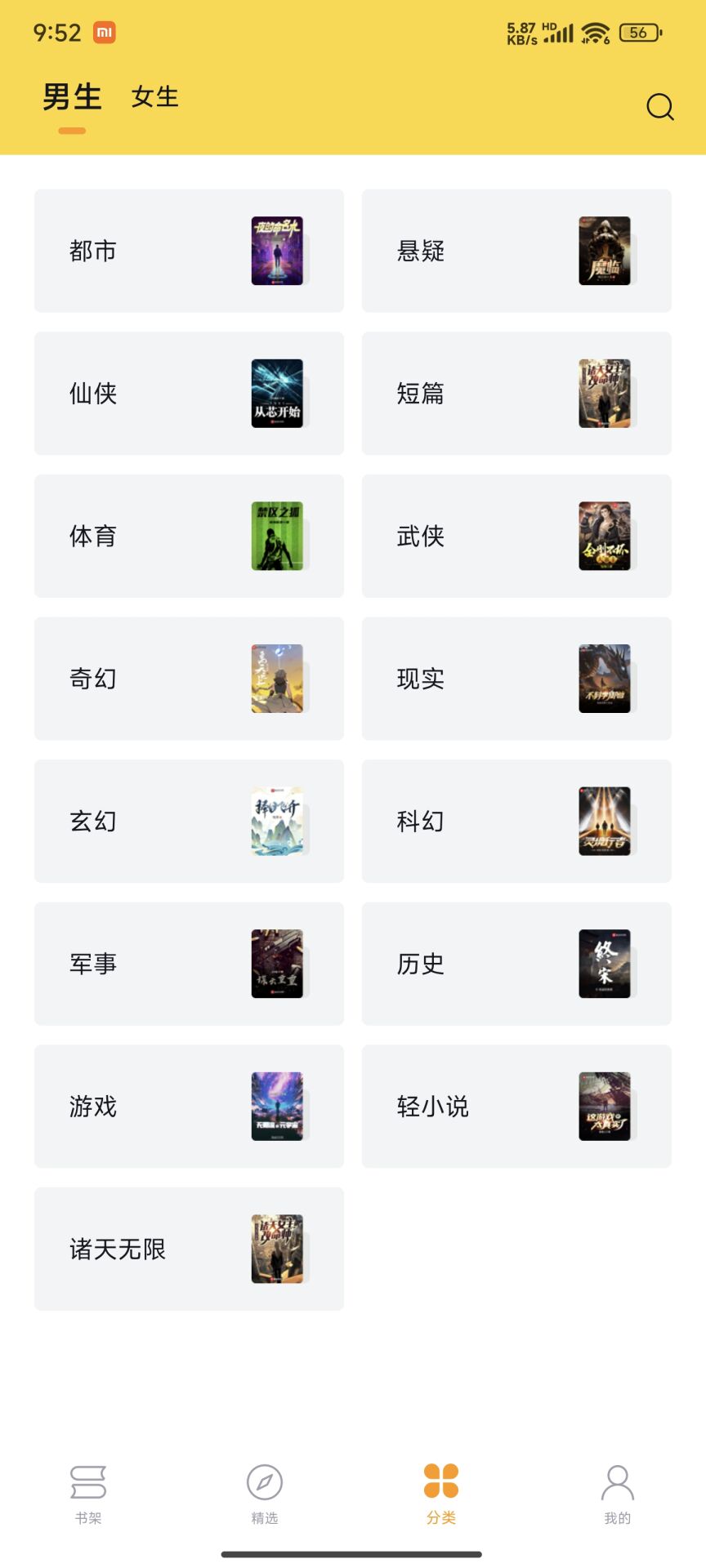Image resolution: width=706 pixels, height=1568 pixels.
Task: Go to the 书架 bookshelf tab
Action: pyautogui.click(x=88, y=1494)
